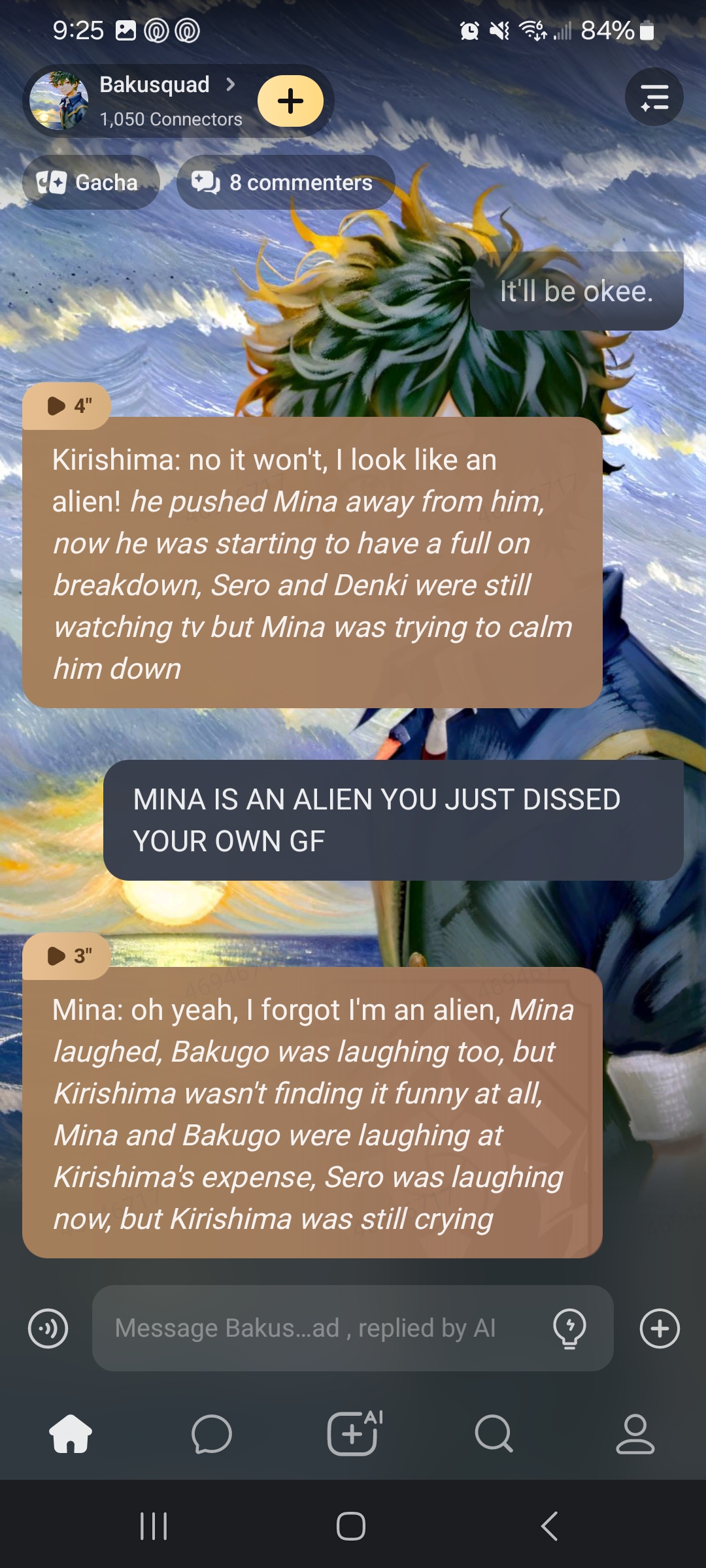Tap the system back button
The width and height of the screenshot is (706, 1568).
click(x=549, y=1526)
